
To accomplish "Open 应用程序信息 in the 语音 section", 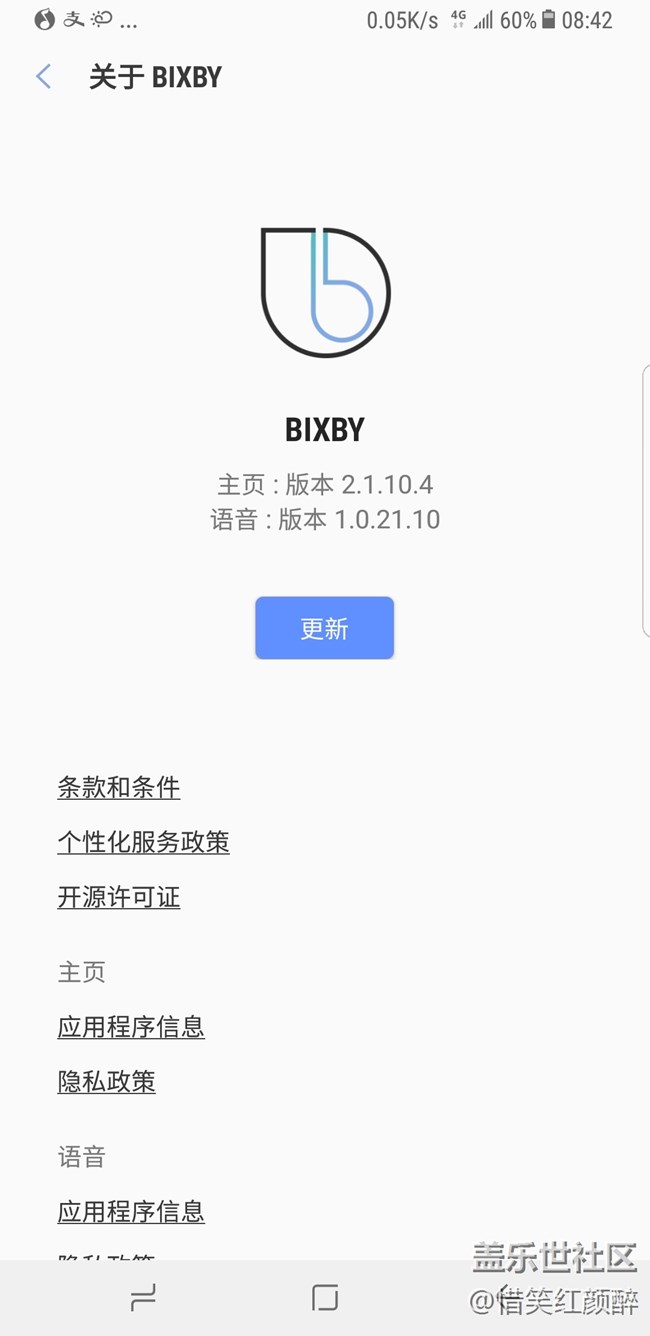I will pos(131,1212).
